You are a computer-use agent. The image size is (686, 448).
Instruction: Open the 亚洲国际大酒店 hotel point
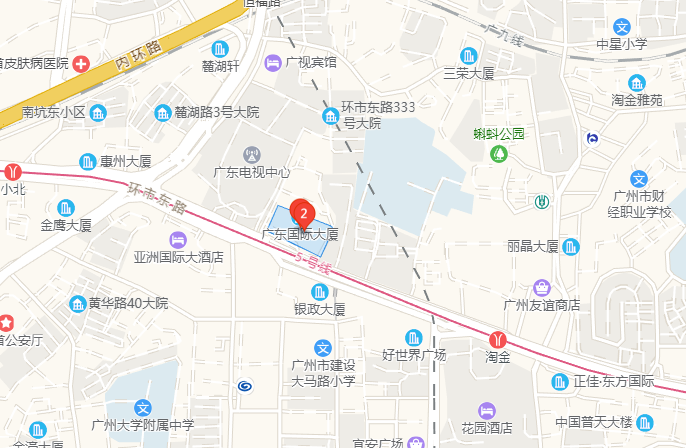[x=178, y=239]
